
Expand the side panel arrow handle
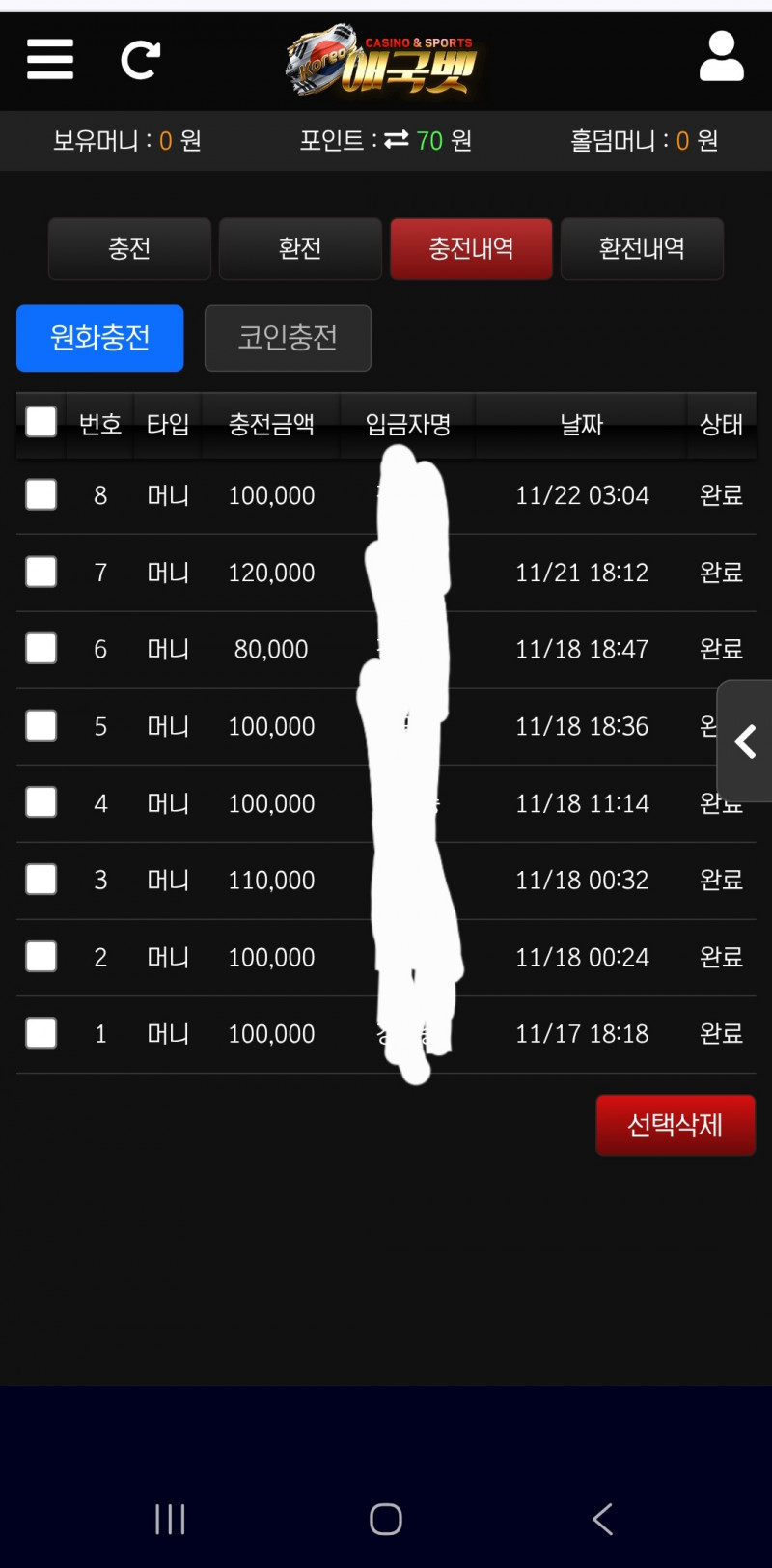click(745, 742)
